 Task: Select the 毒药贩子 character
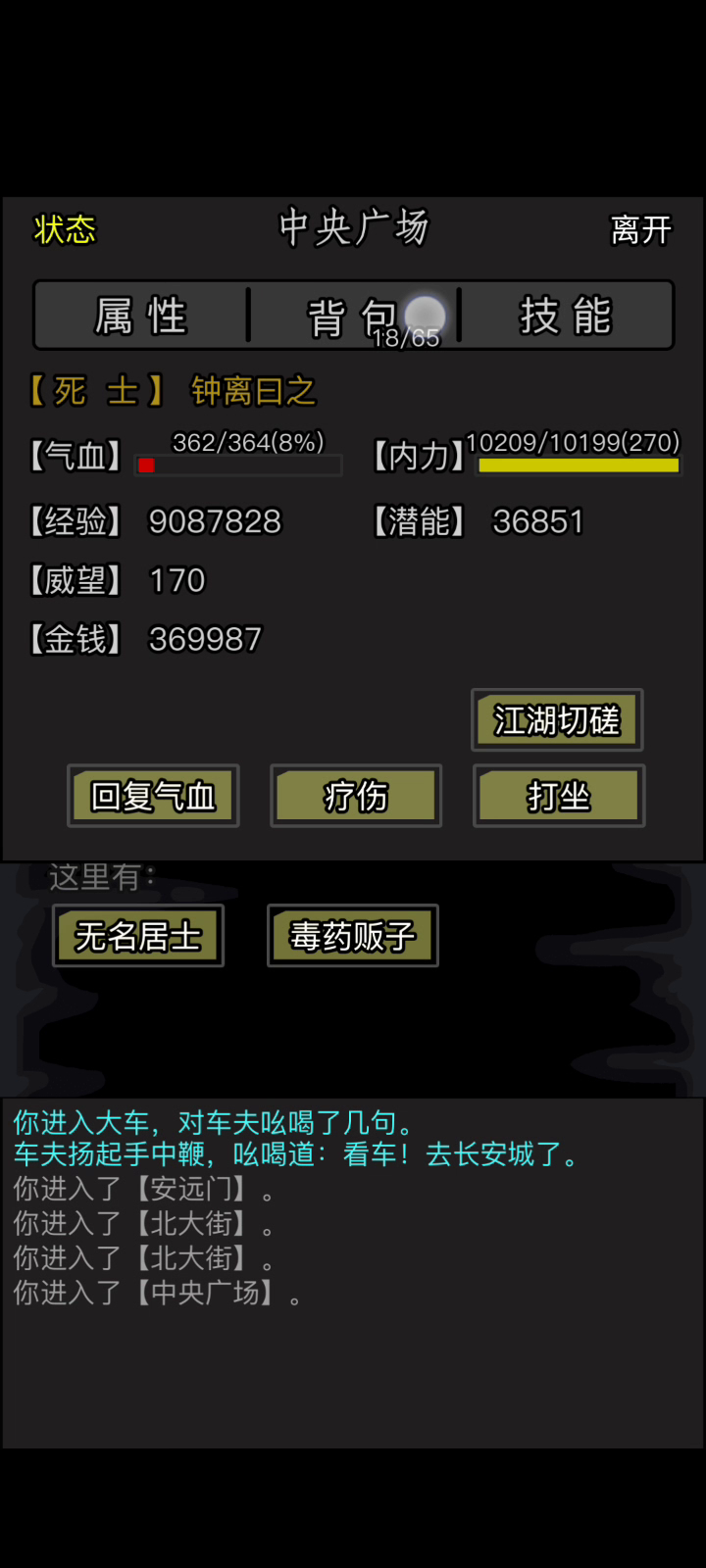pos(352,936)
